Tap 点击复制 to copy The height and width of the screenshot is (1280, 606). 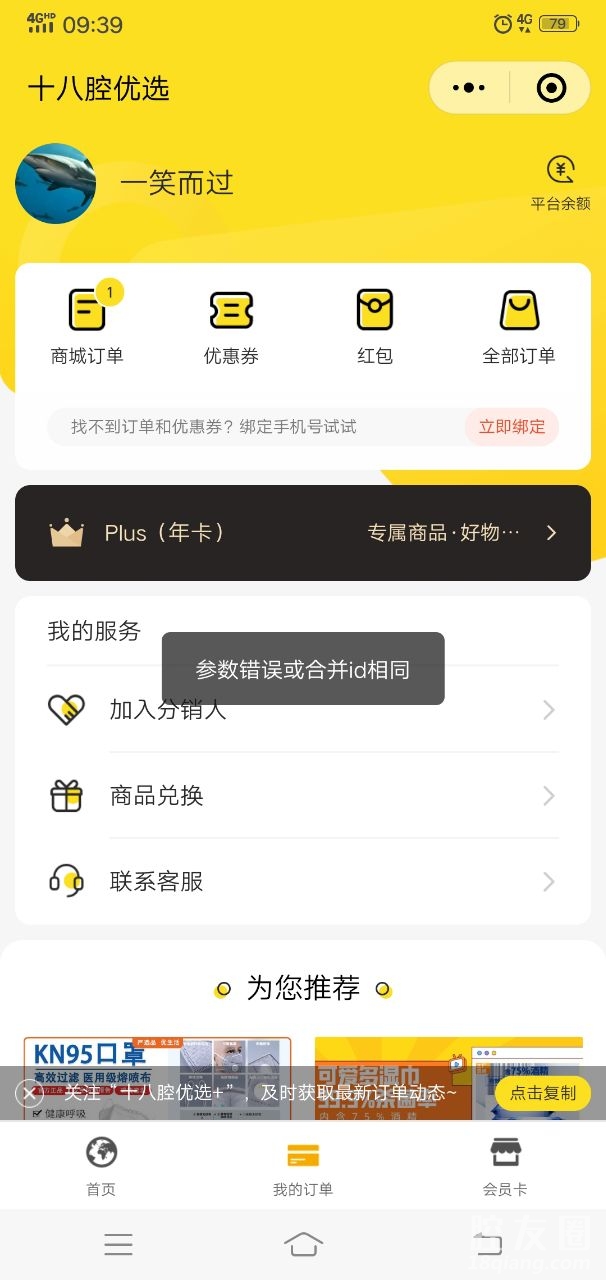543,1093
